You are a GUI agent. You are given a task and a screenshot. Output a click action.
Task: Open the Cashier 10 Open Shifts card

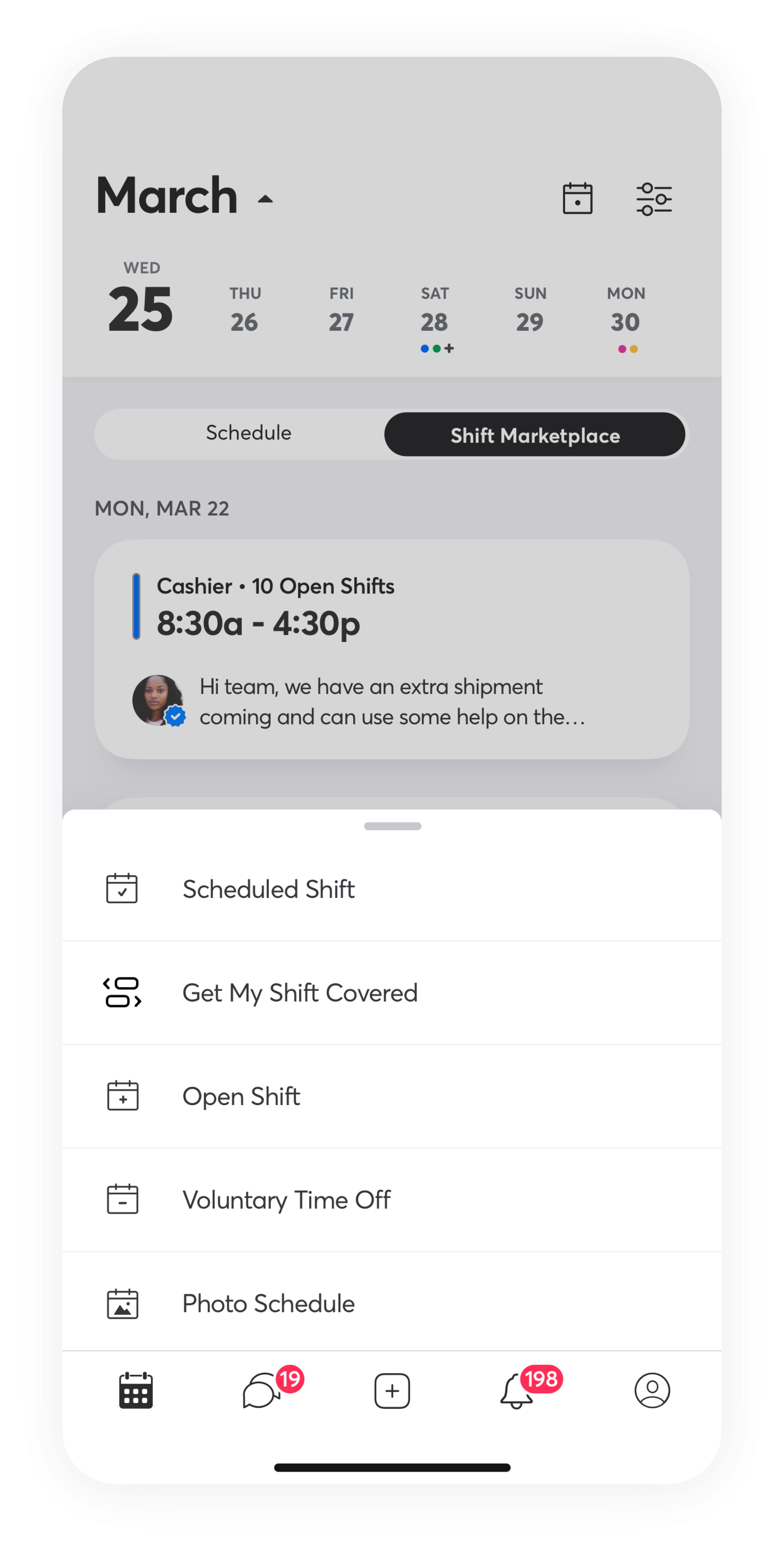coord(391,648)
